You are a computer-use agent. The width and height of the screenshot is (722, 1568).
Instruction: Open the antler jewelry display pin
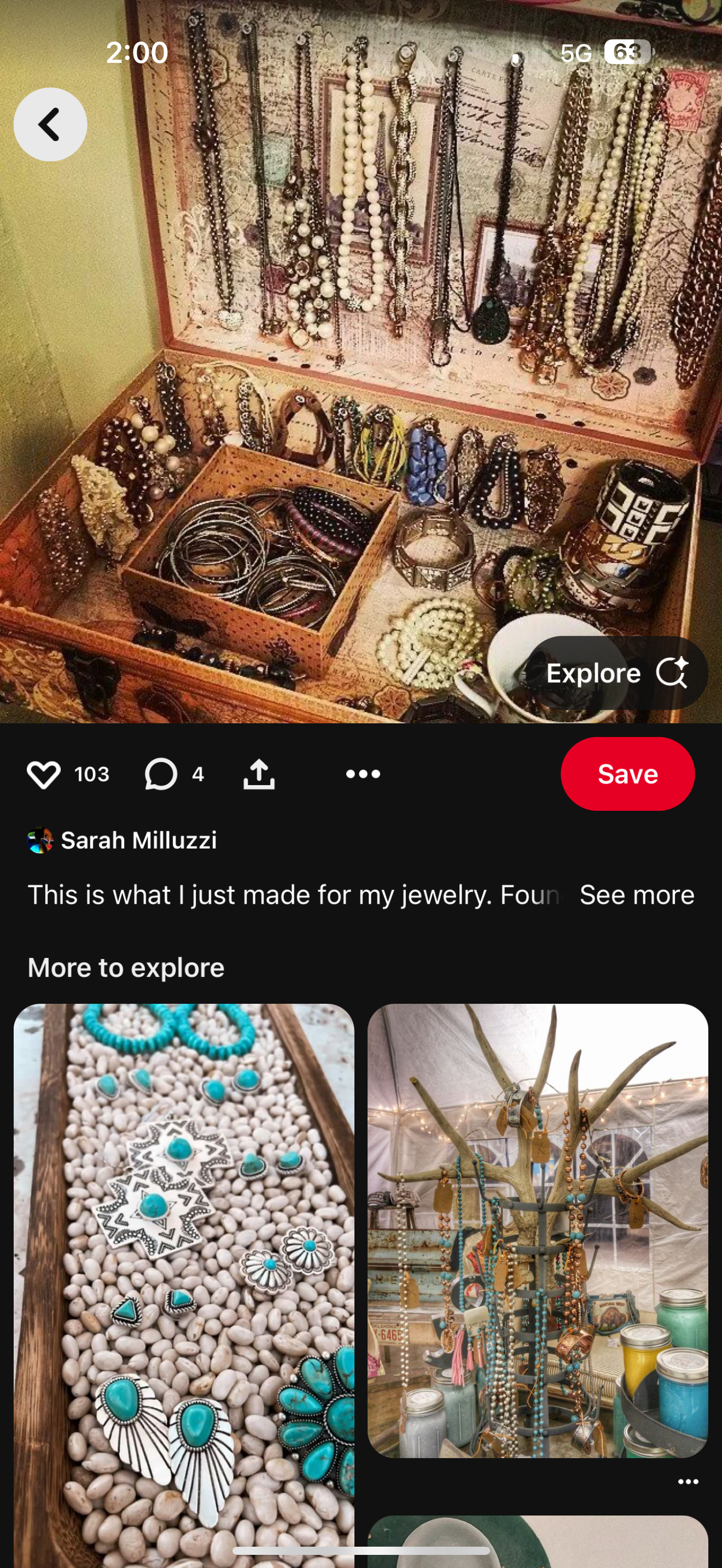coord(538,1230)
